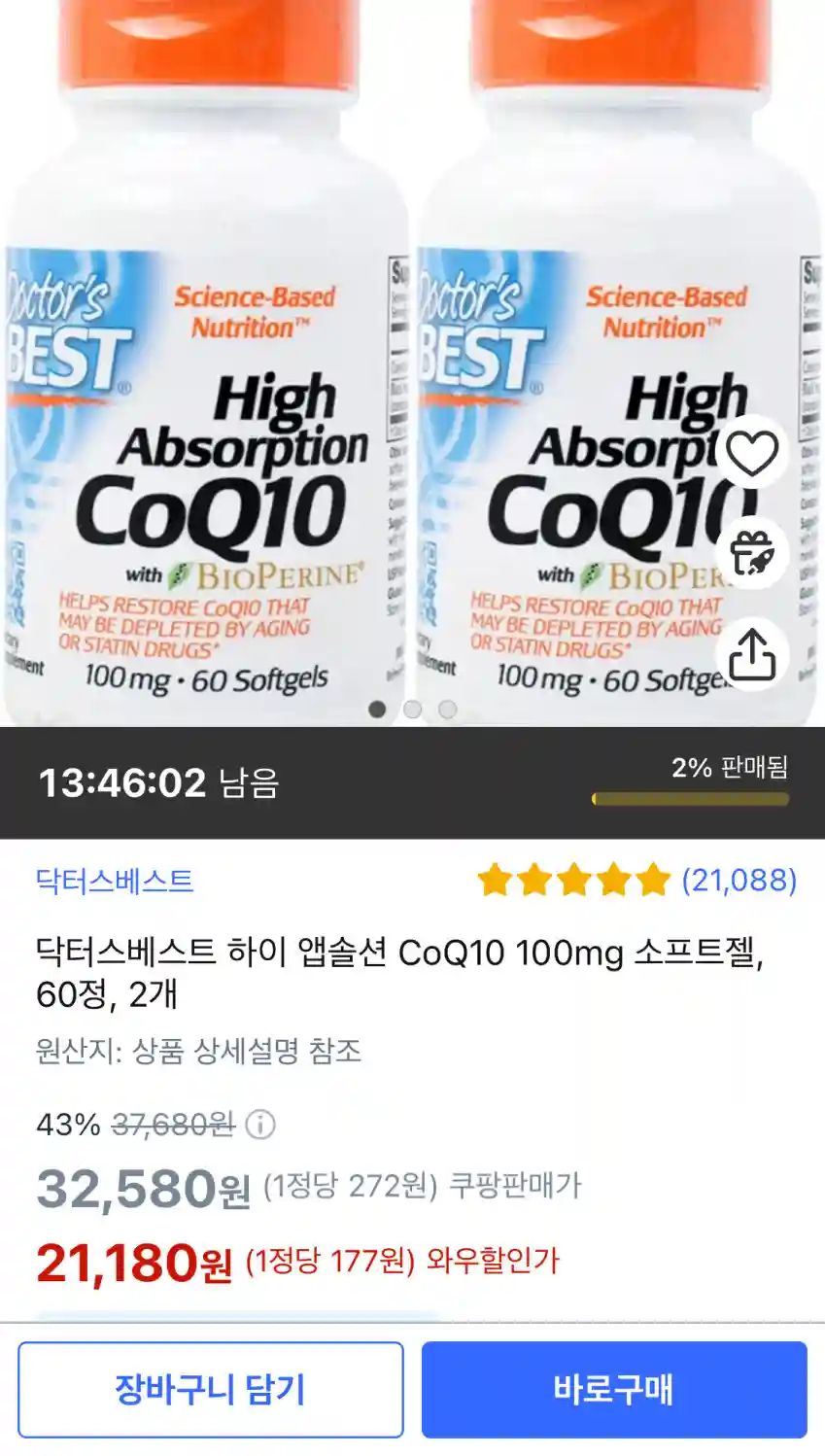Image resolution: width=825 pixels, height=1456 pixels.
Task: Open the 닥터스베스트 brand link
Action: click(115, 881)
